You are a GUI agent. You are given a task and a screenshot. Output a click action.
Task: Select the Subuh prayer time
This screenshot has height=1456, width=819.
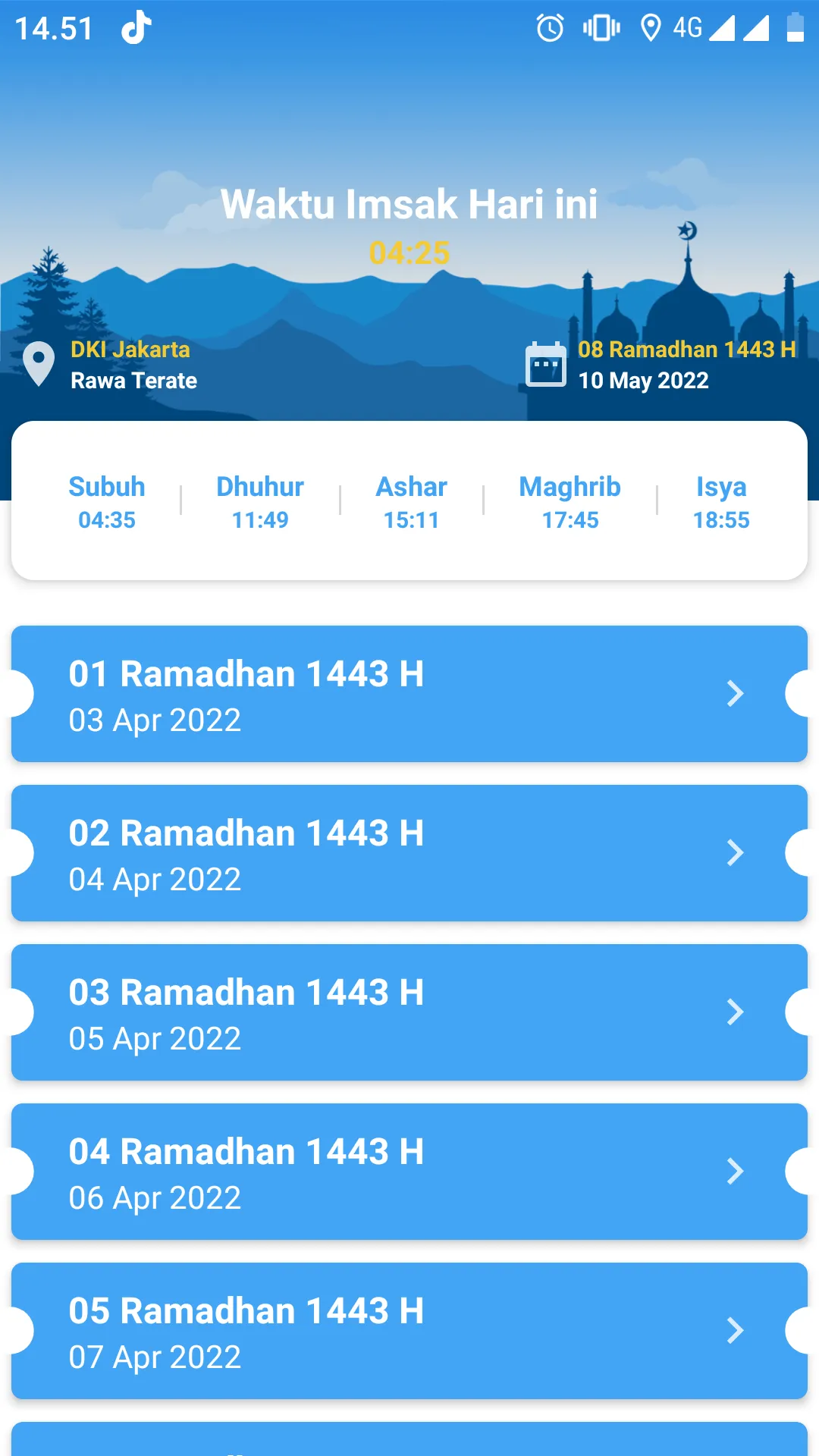pos(106,502)
